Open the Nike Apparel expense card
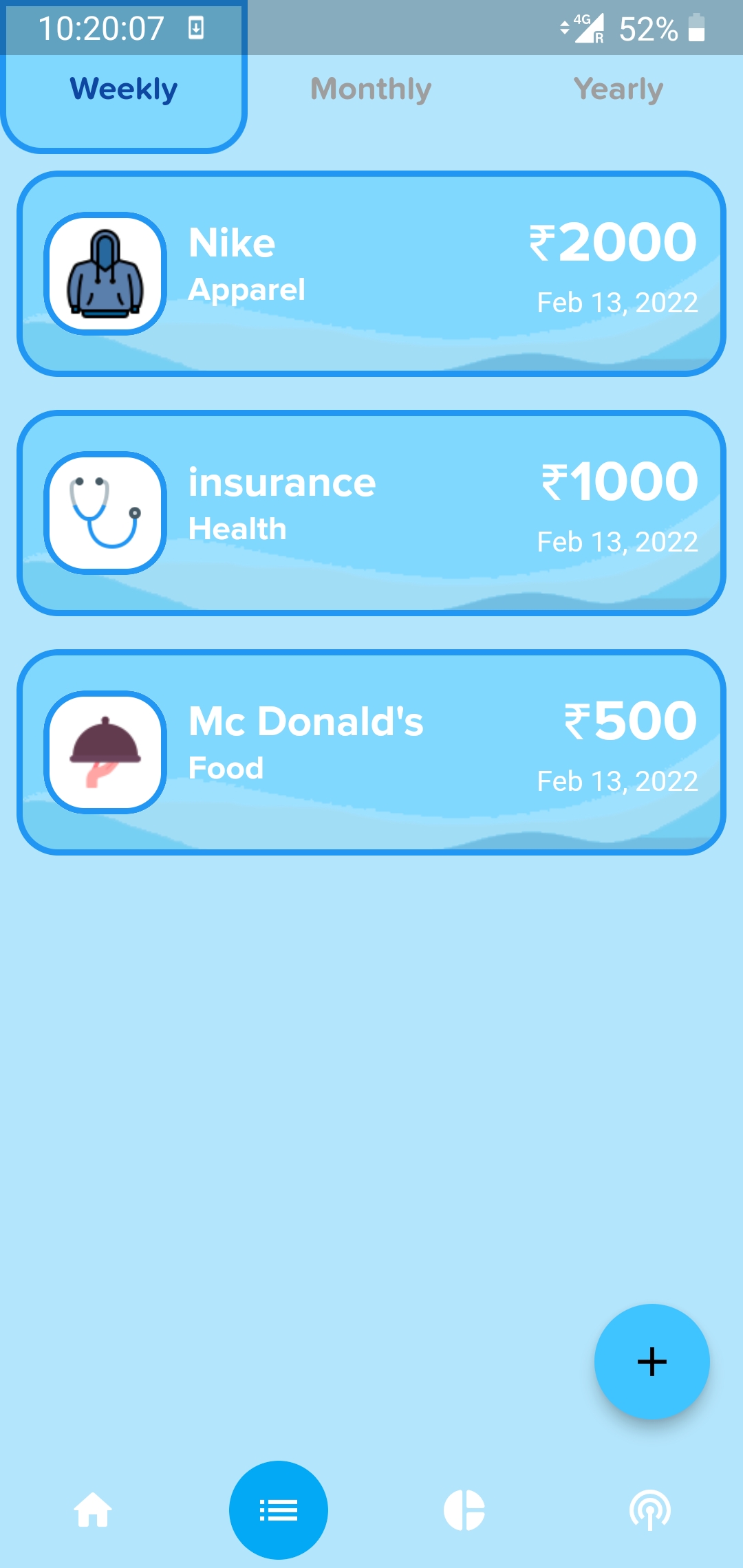This screenshot has height=1568, width=743. [x=371, y=274]
